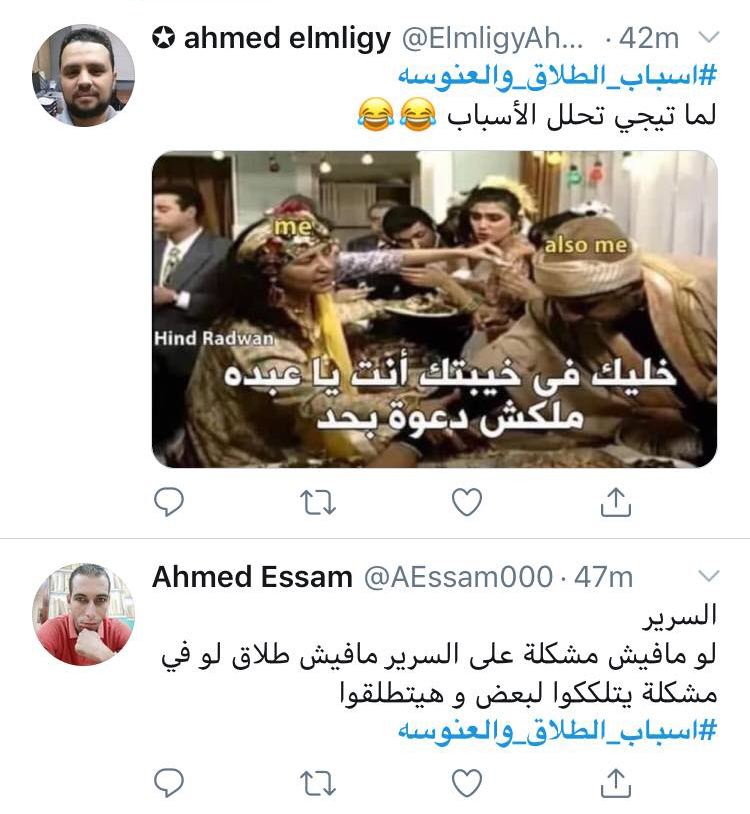Viewport: 750px width, 814px height.
Task: Retweet ahmed elmligy's tweet
Action: 318,503
